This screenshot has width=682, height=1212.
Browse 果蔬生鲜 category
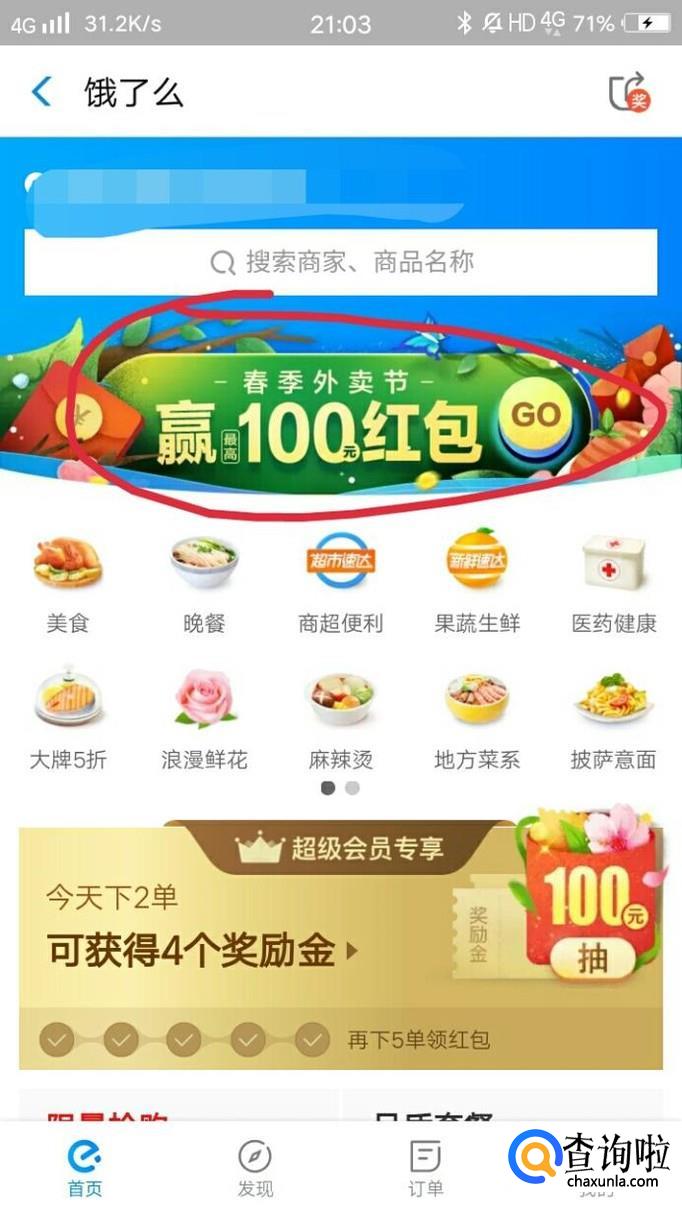click(x=477, y=584)
